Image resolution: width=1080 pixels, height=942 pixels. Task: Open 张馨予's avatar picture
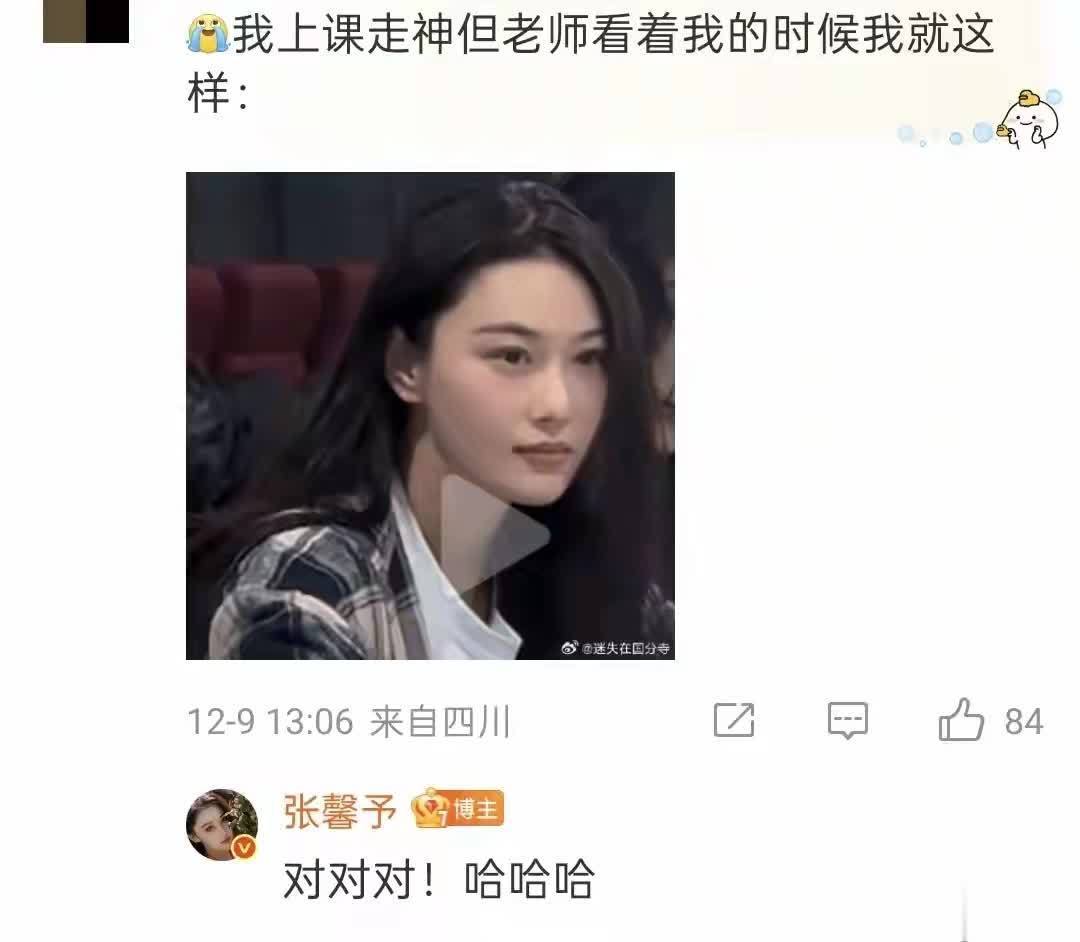(x=222, y=824)
